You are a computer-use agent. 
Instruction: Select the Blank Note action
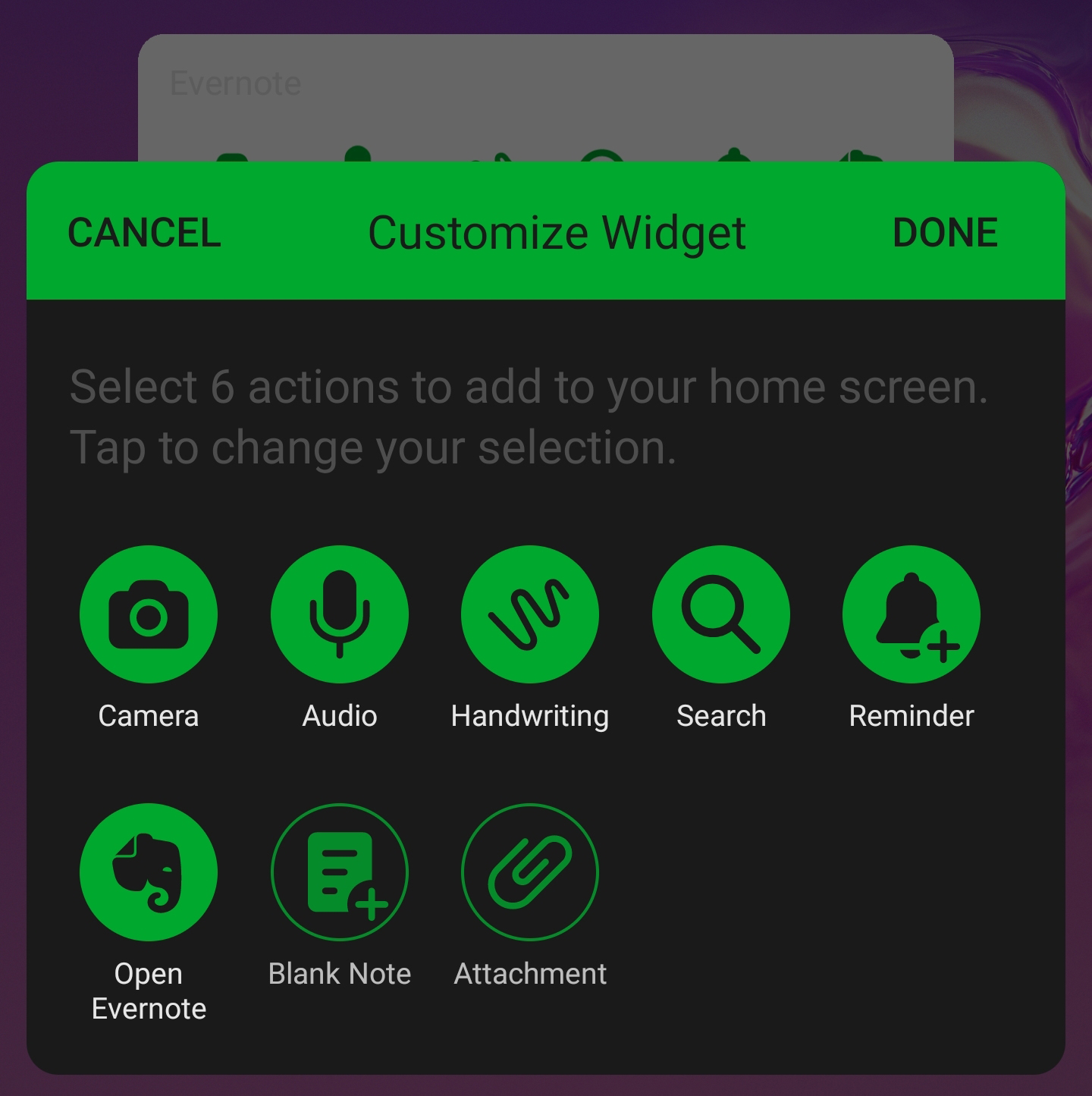click(x=339, y=872)
